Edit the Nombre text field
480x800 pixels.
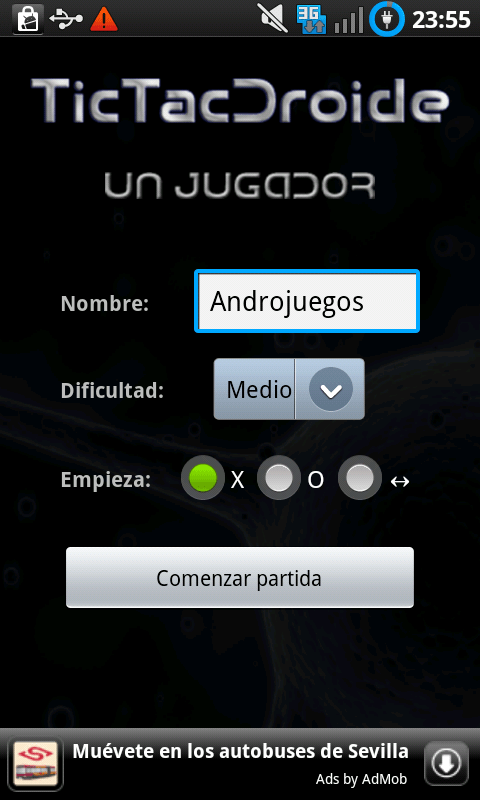pyautogui.click(x=307, y=301)
